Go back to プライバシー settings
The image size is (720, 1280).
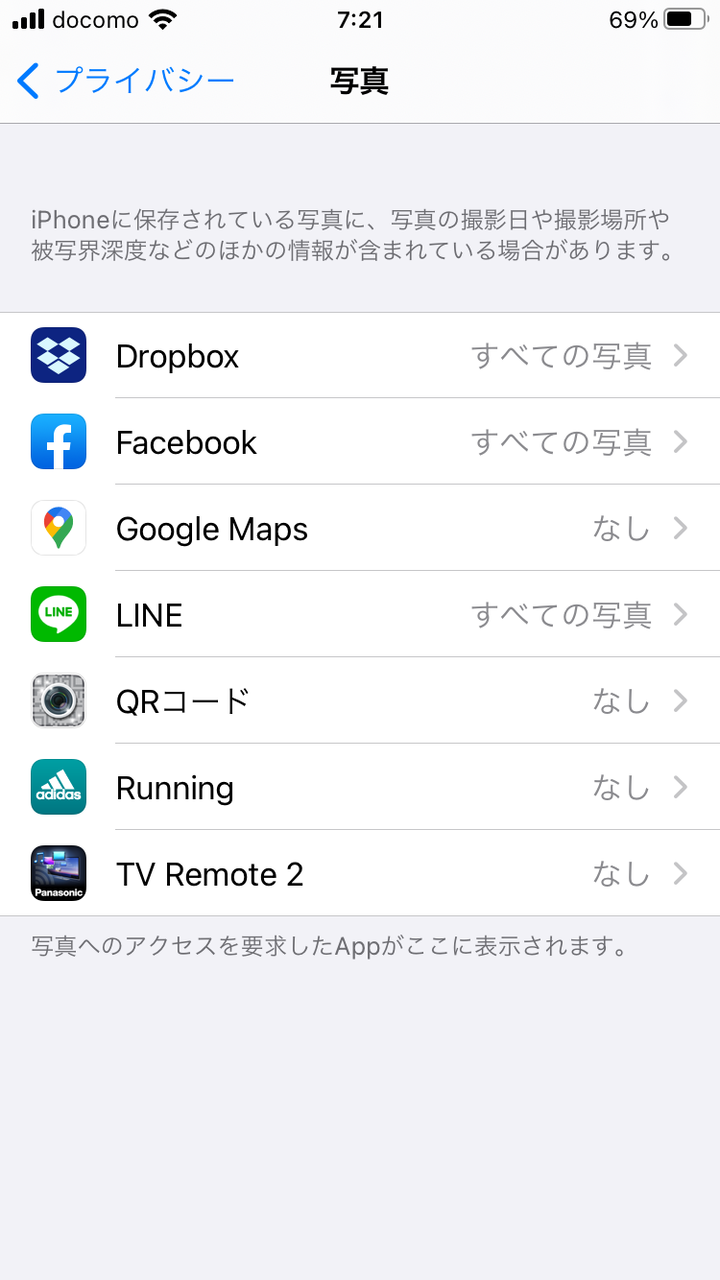point(126,81)
